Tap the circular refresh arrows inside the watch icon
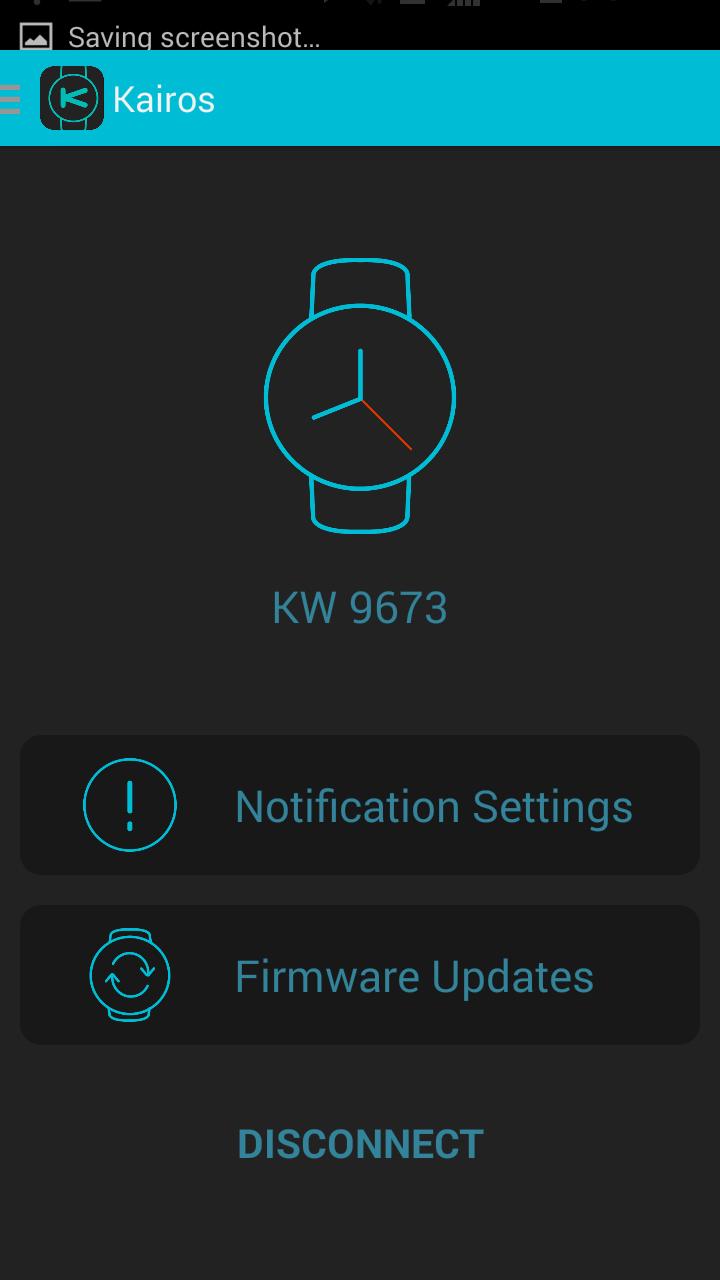Screen dimensions: 720x1280 (x=129, y=975)
